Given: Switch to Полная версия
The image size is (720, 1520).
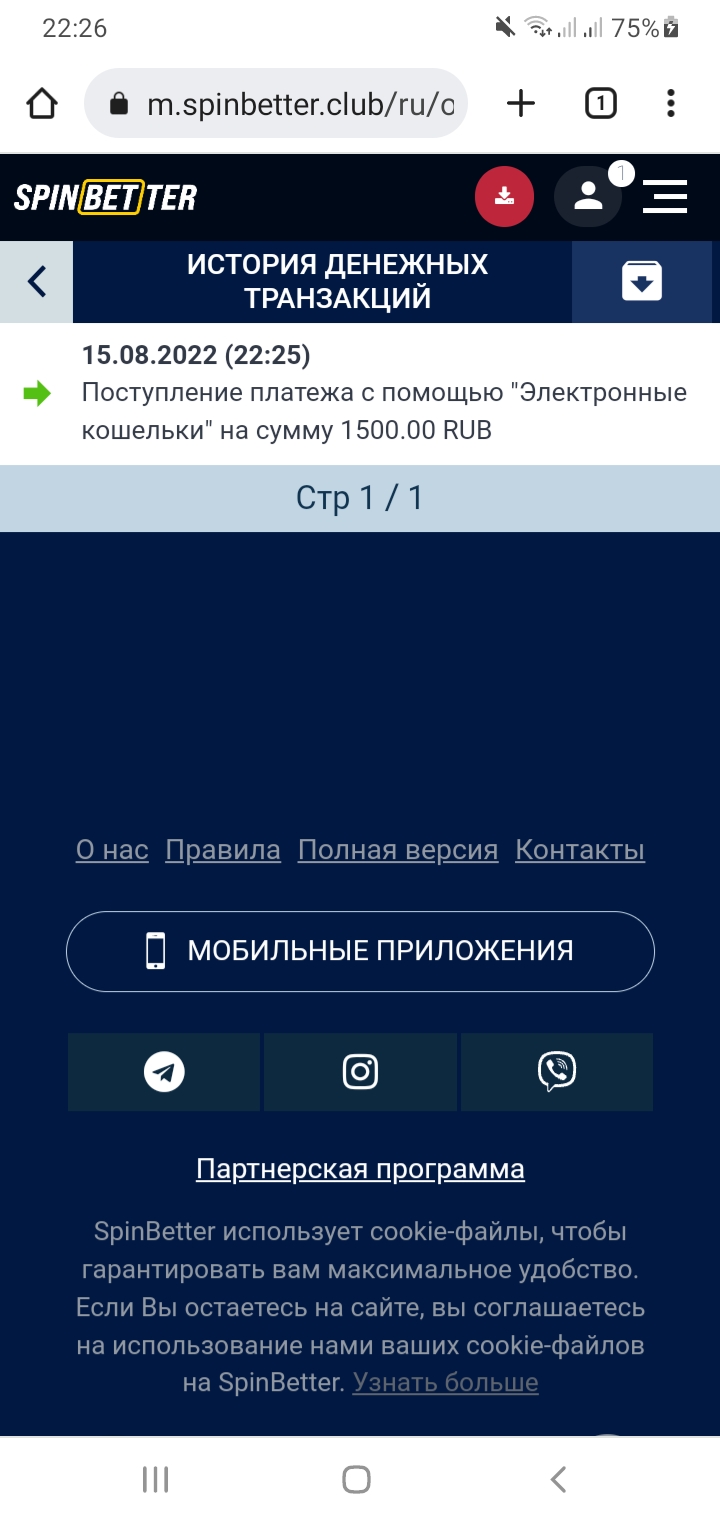Looking at the screenshot, I should point(398,850).
